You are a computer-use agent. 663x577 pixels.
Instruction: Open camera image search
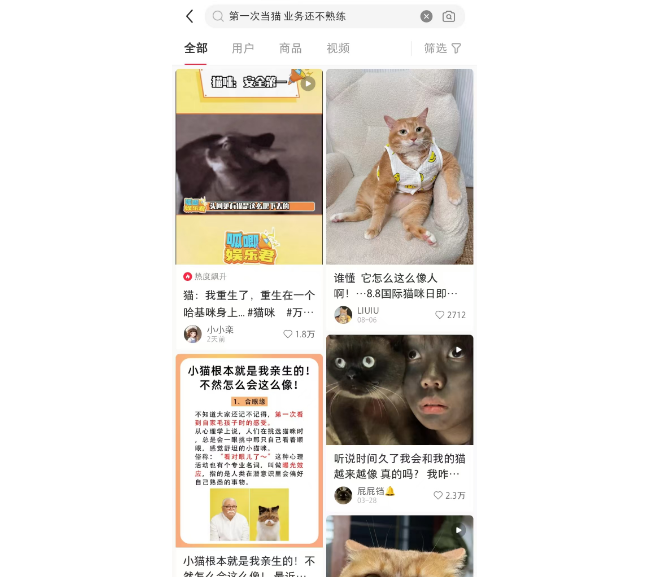(449, 16)
